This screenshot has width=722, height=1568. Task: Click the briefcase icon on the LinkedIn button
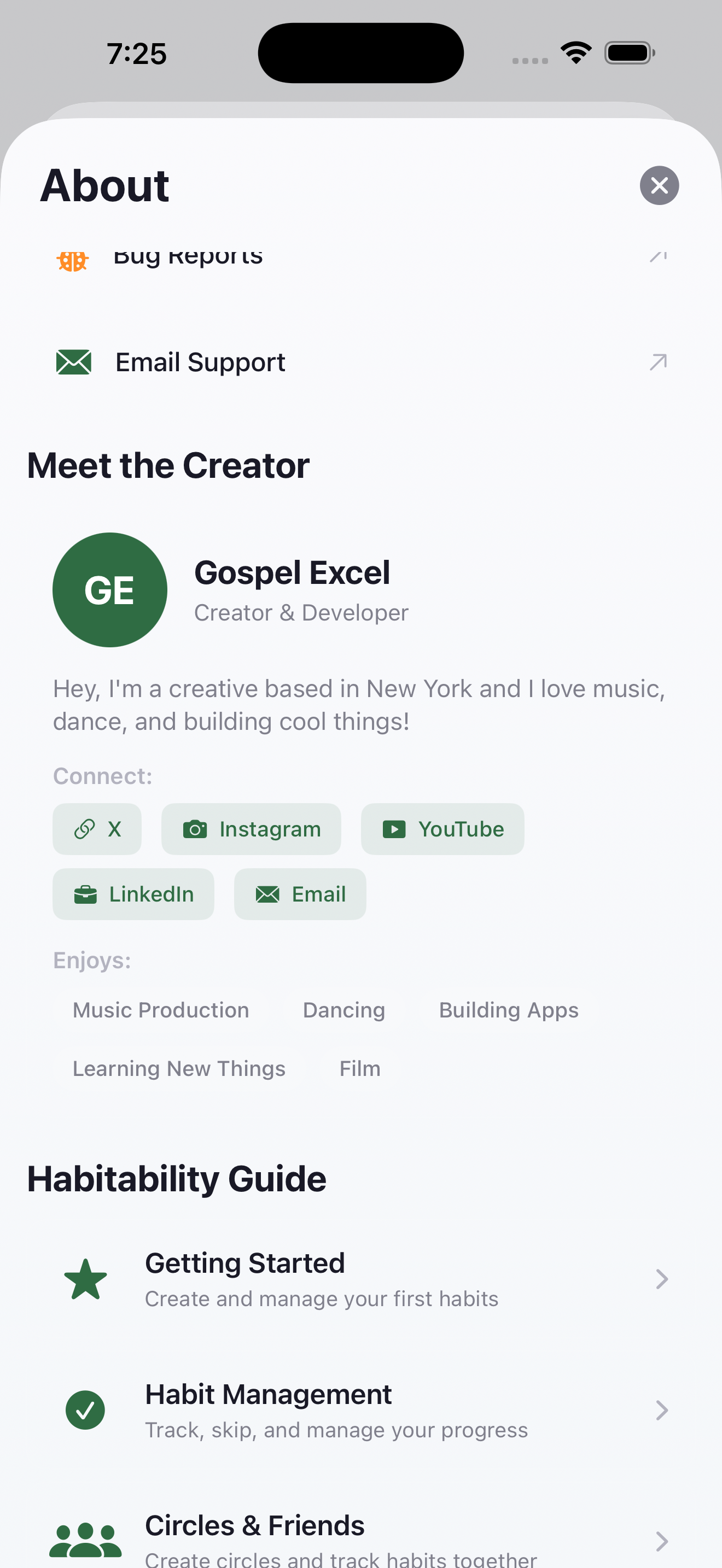[87, 894]
